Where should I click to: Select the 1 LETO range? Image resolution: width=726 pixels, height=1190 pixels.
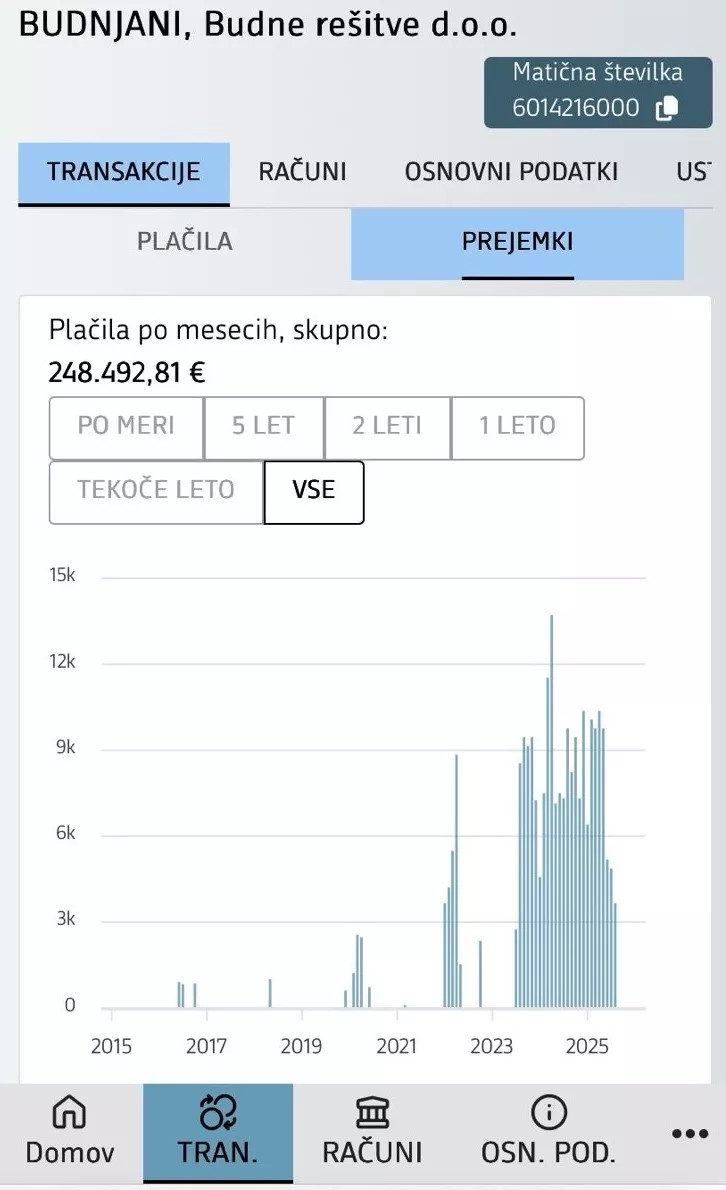517,426
